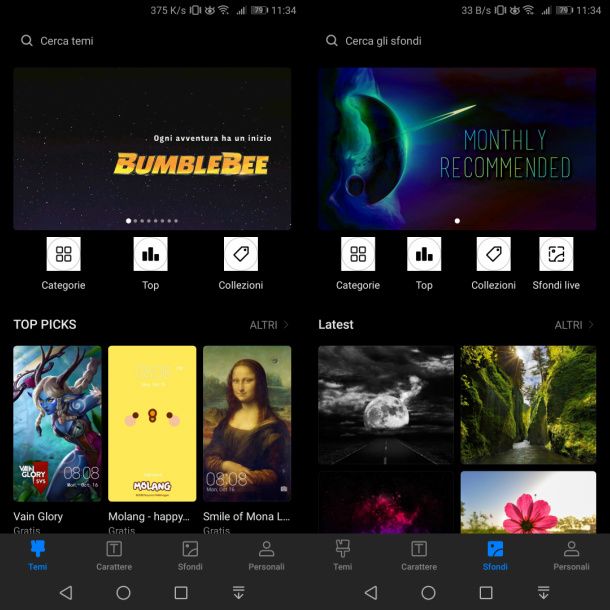The height and width of the screenshot is (610, 610).
Task: Open the Smile of Mona Lisa theme
Action: pos(247,423)
